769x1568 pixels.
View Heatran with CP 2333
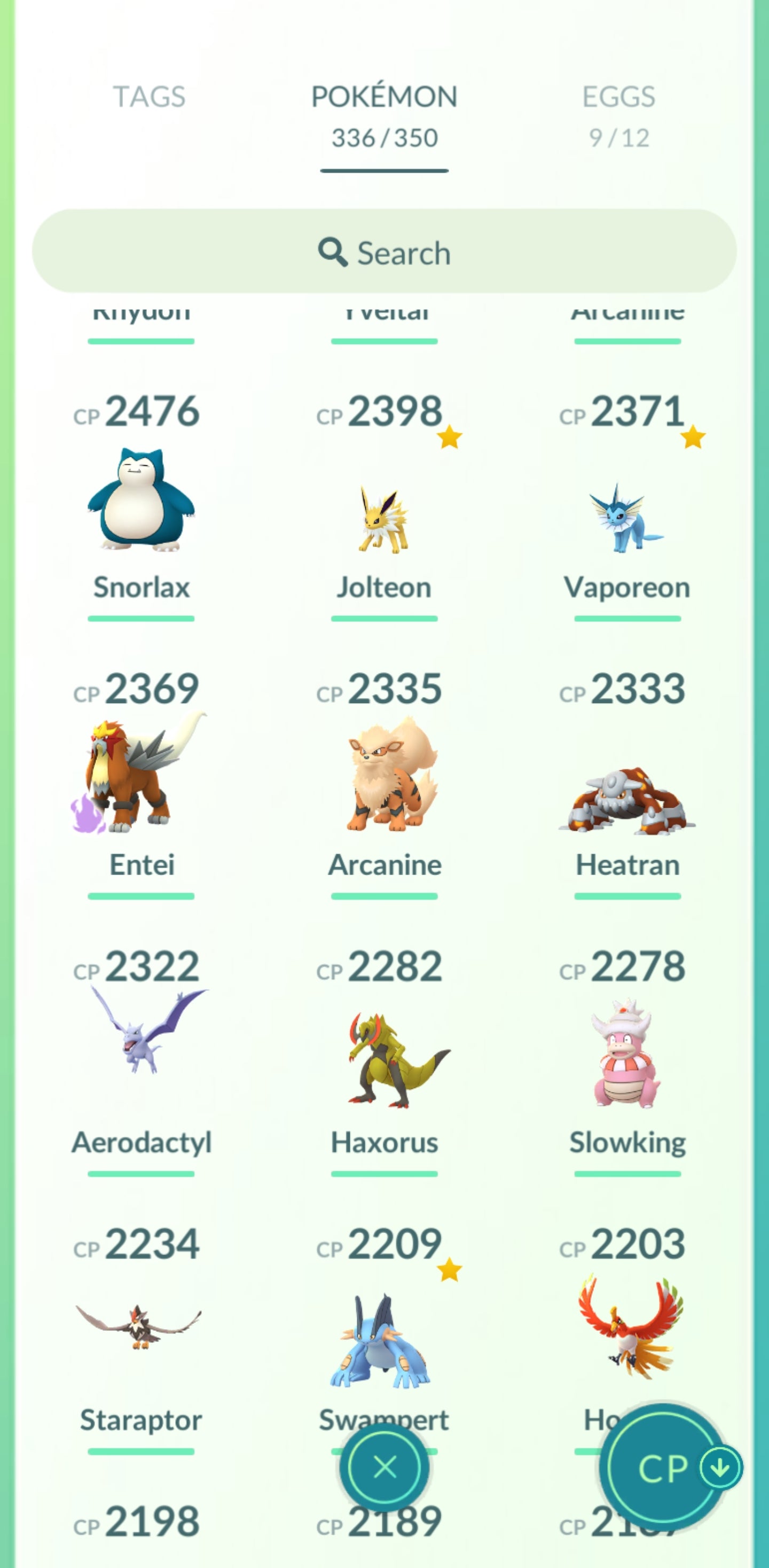tap(626, 798)
